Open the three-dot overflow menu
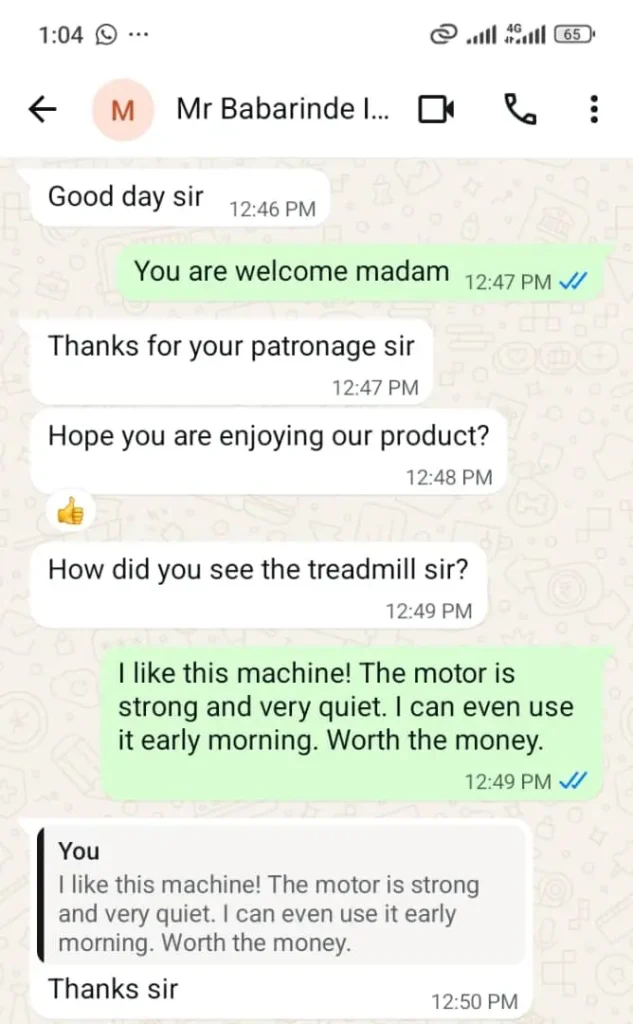Screen dimensions: 633x1024 point(594,110)
